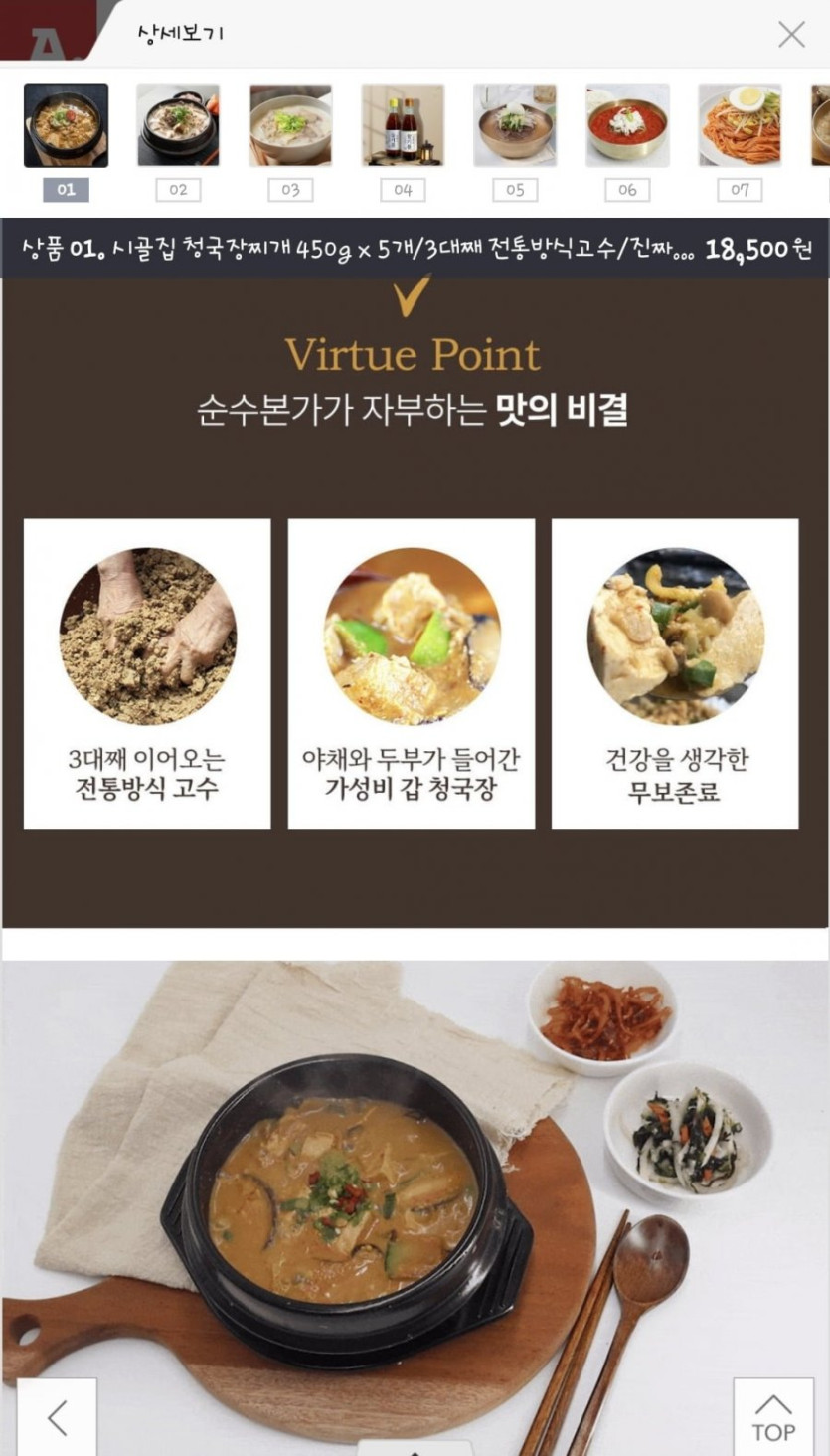The image size is (830, 1456).
Task: Jump back to the top with TOP button
Action: (x=773, y=1417)
